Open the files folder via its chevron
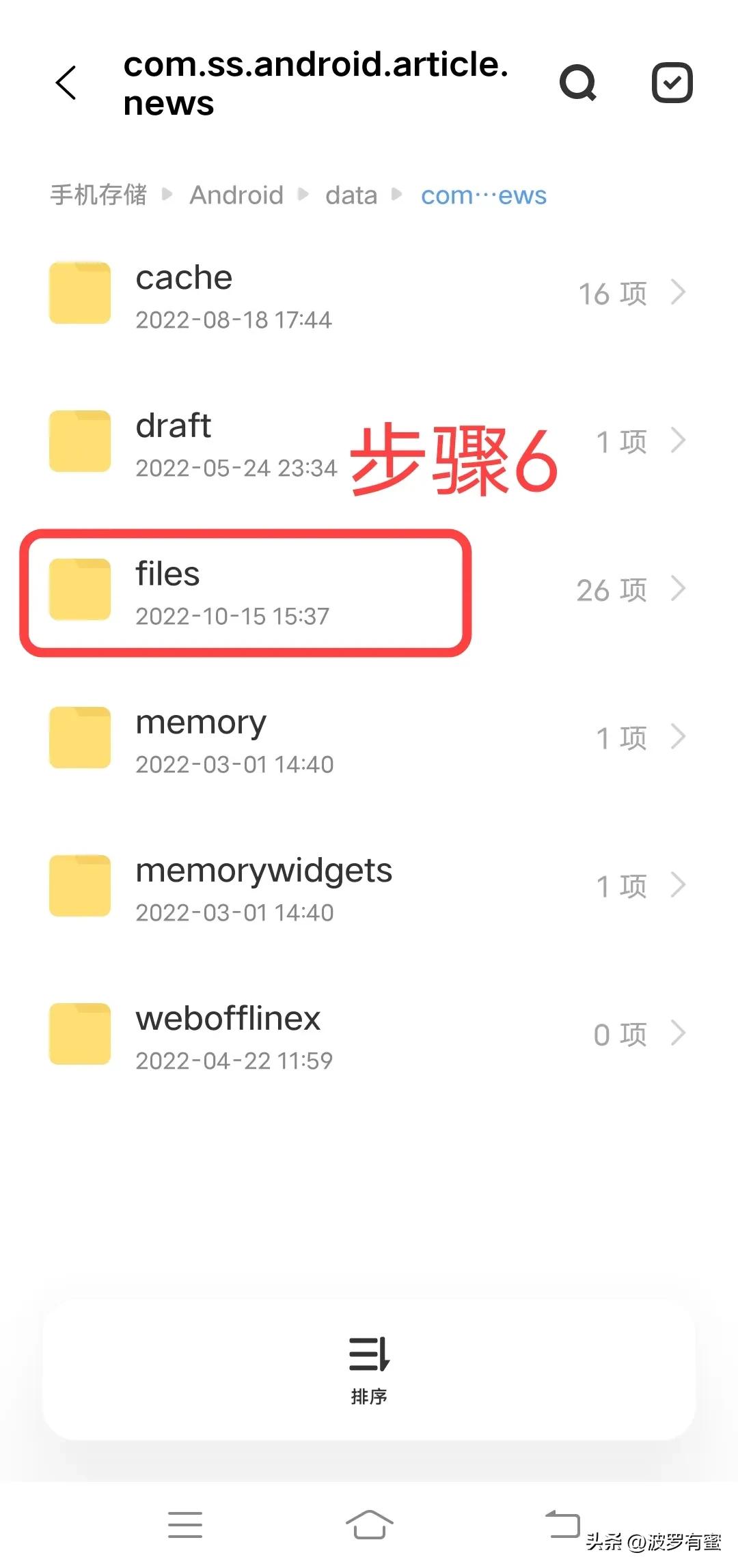The image size is (738, 1568). tap(679, 588)
